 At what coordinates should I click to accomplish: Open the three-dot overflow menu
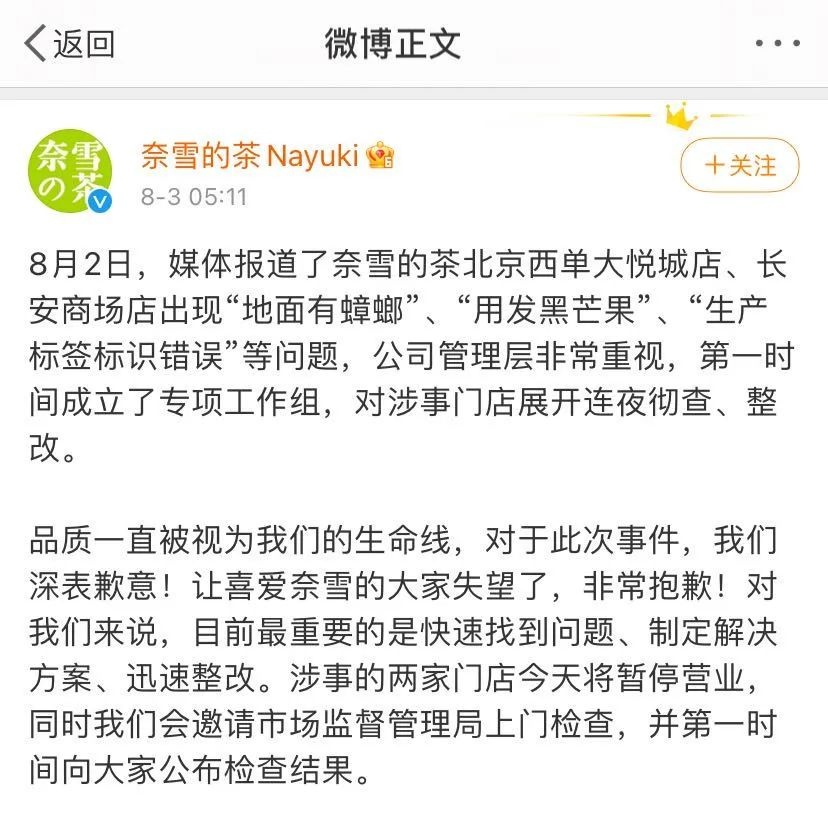(x=777, y=44)
